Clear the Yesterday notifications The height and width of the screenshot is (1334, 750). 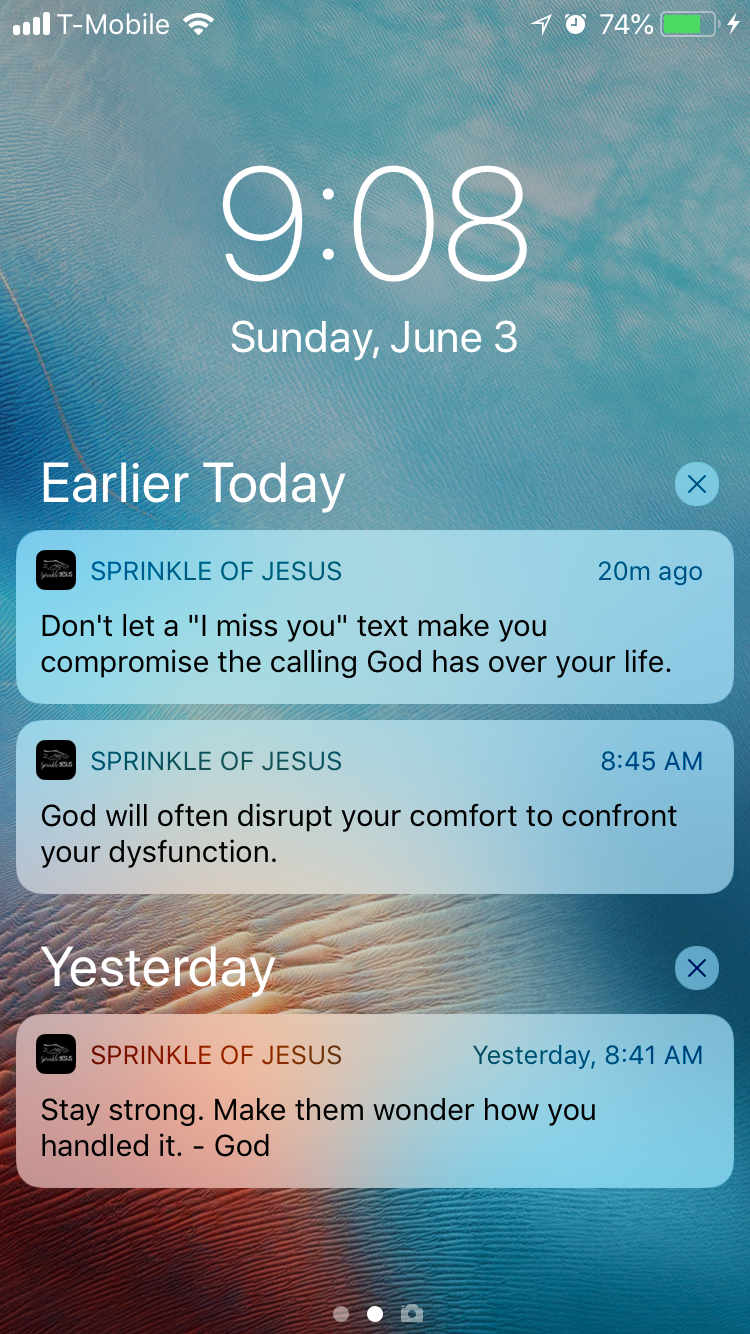coord(697,968)
